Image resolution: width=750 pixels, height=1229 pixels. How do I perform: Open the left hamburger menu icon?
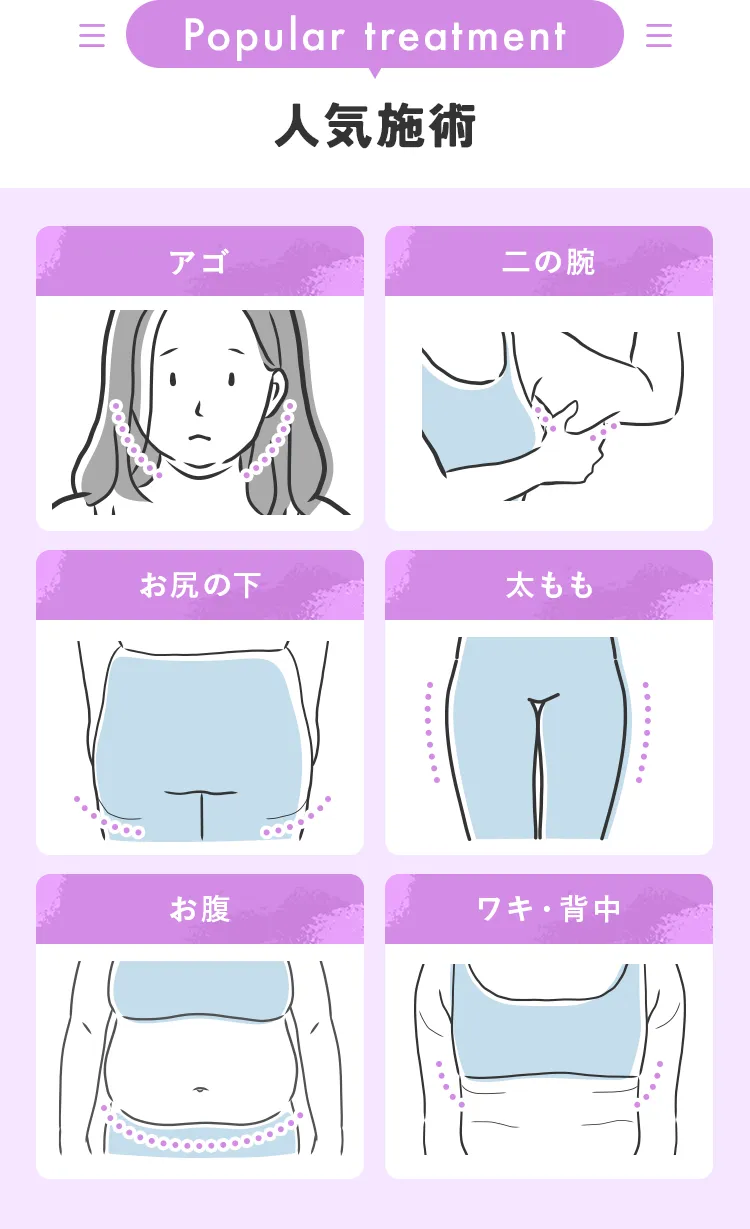(91, 35)
